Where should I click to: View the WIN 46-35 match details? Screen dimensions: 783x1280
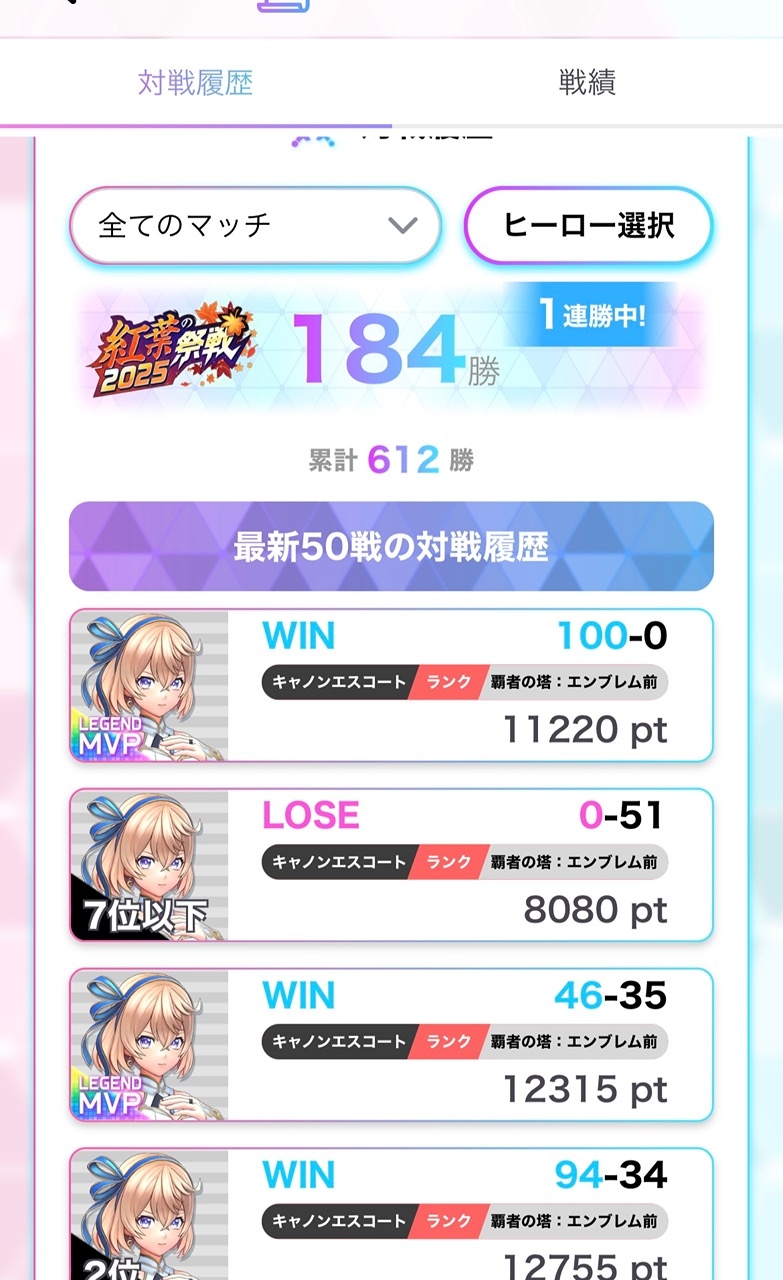pos(391,1044)
